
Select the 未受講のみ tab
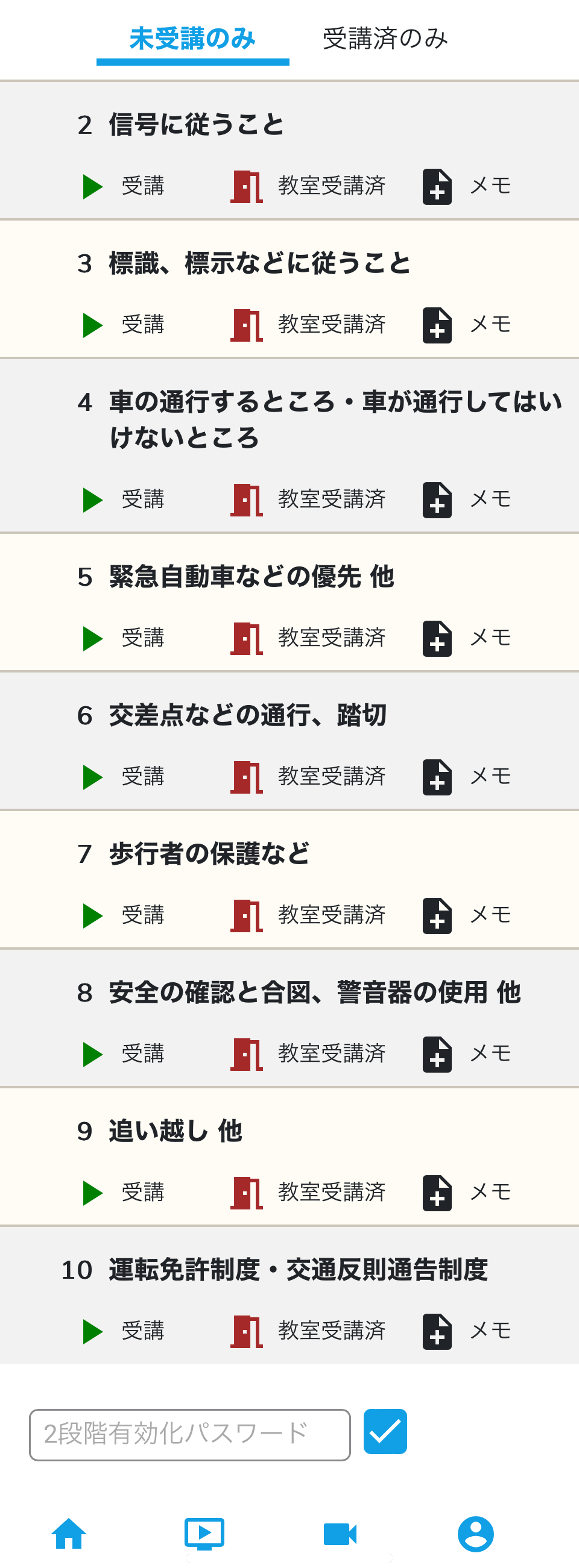pos(192,39)
